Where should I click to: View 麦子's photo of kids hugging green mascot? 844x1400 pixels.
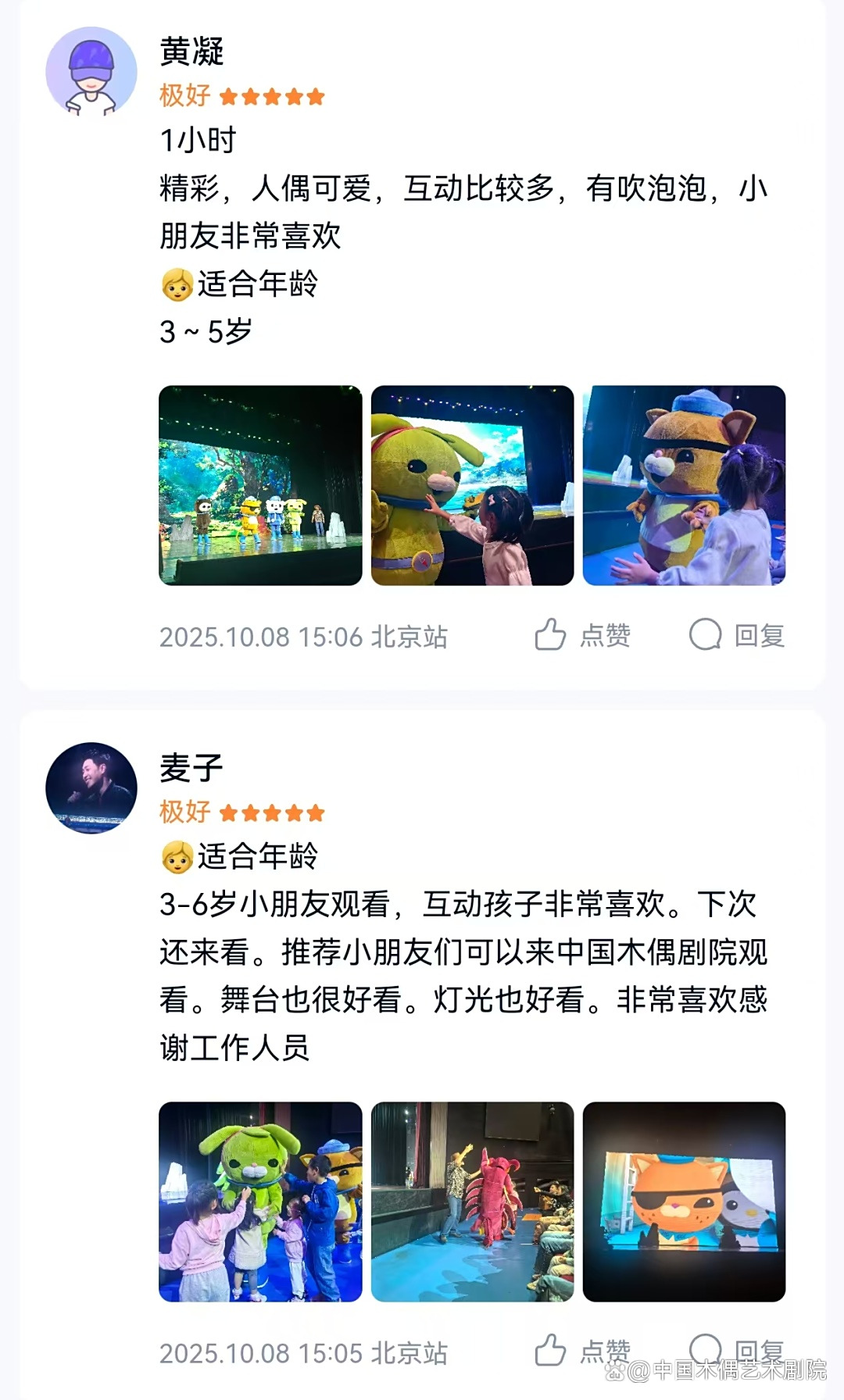point(260,1202)
